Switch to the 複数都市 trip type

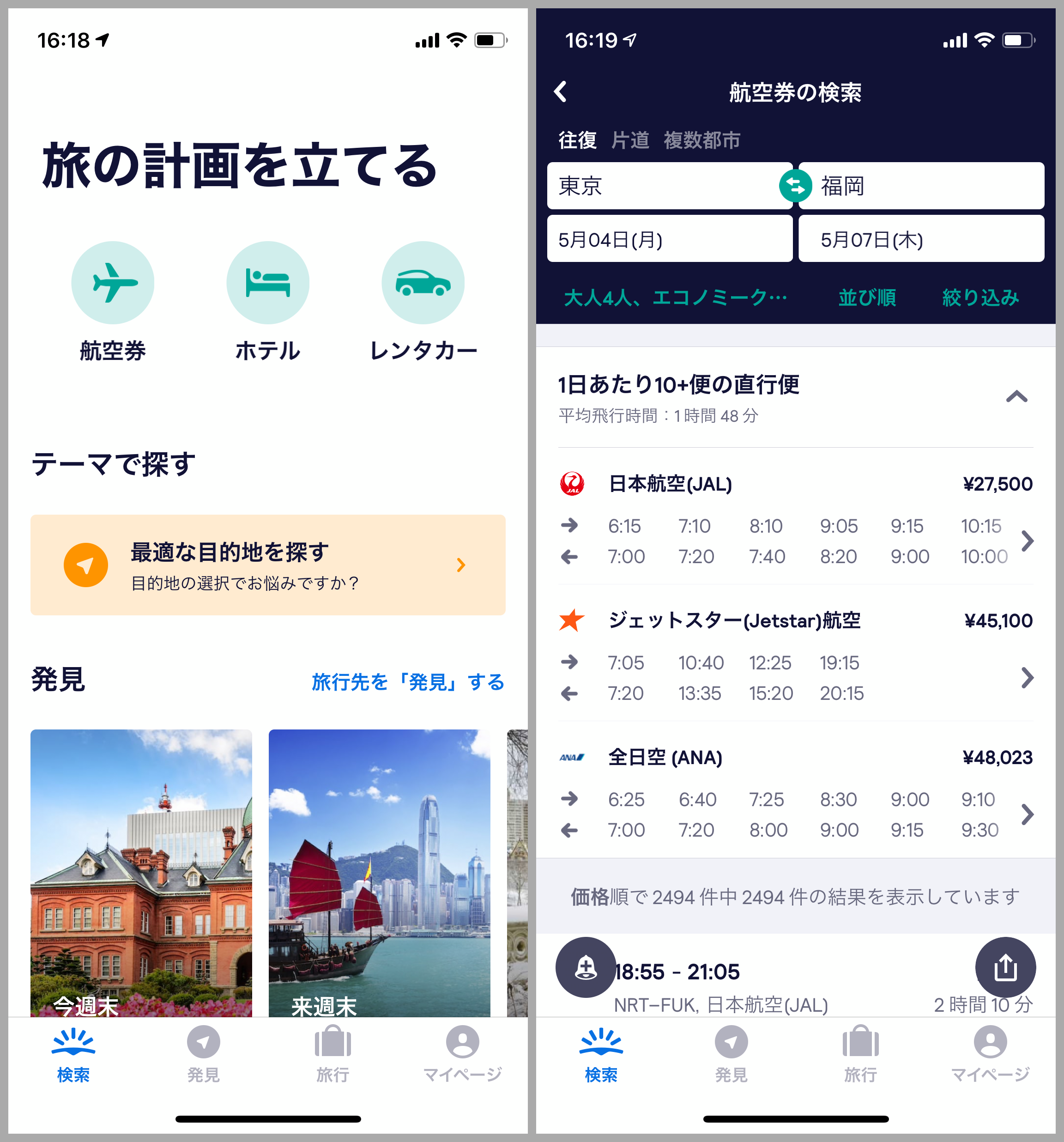click(x=701, y=140)
